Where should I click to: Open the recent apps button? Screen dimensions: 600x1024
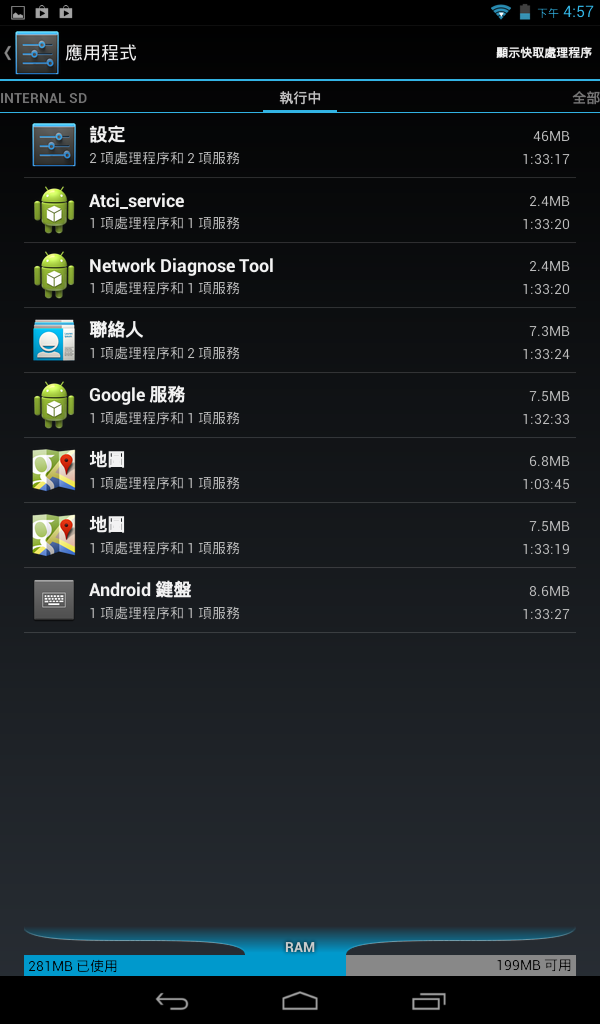point(428,1000)
